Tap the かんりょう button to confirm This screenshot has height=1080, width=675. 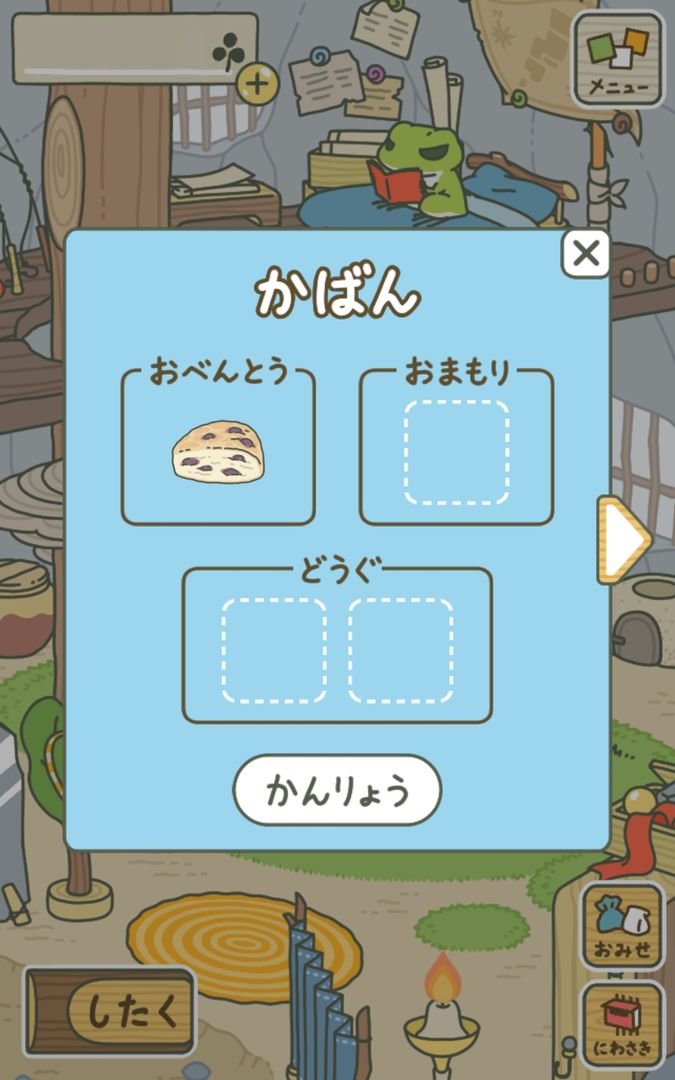coord(337,790)
